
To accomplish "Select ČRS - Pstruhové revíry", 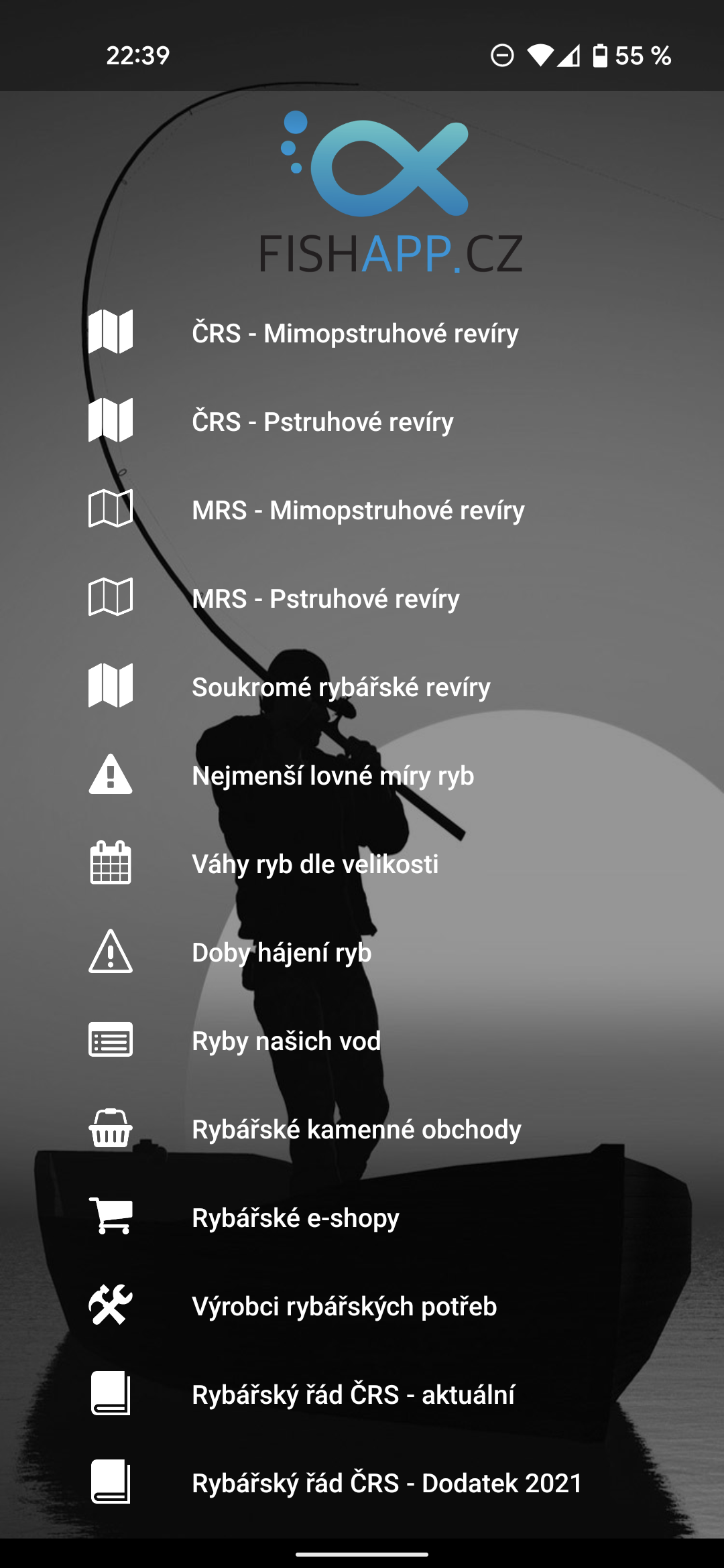I will [362, 421].
